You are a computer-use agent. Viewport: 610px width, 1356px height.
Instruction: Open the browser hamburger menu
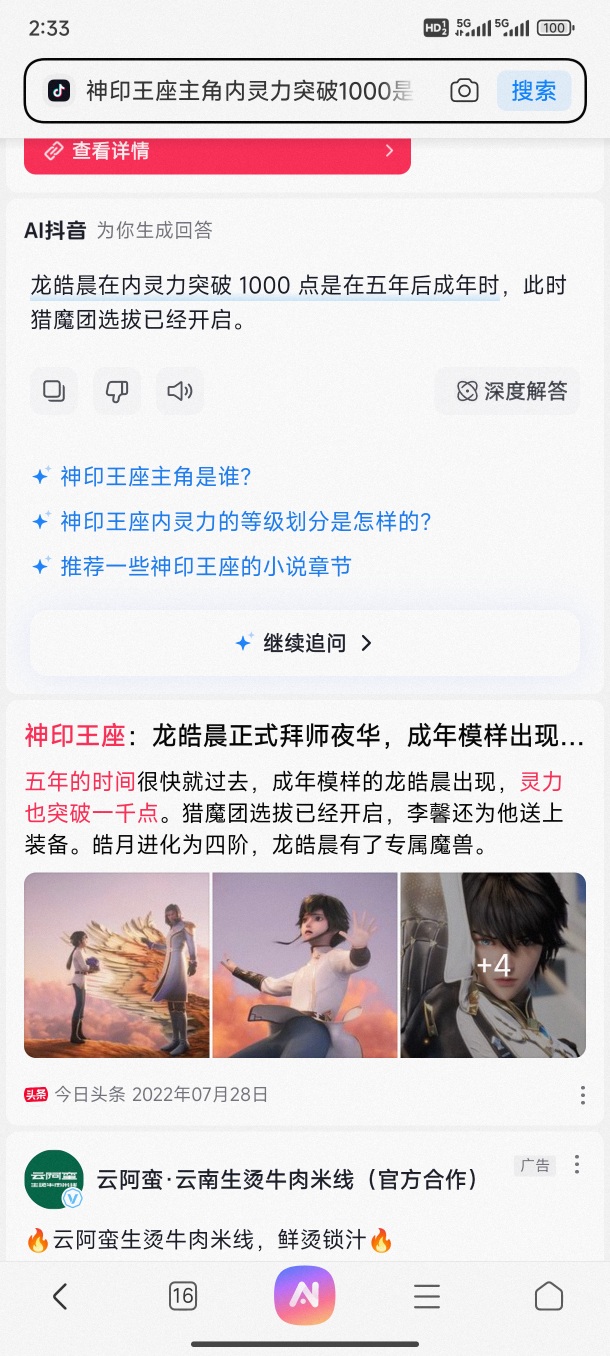tap(427, 1296)
